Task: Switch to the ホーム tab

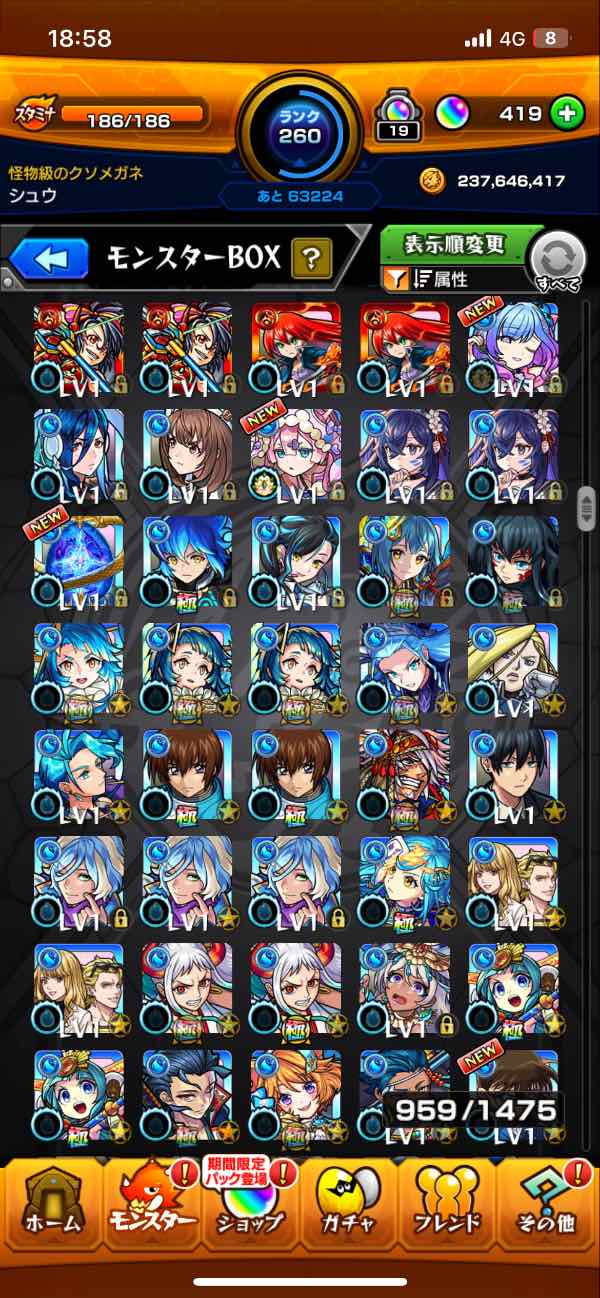Action: tap(52, 1205)
